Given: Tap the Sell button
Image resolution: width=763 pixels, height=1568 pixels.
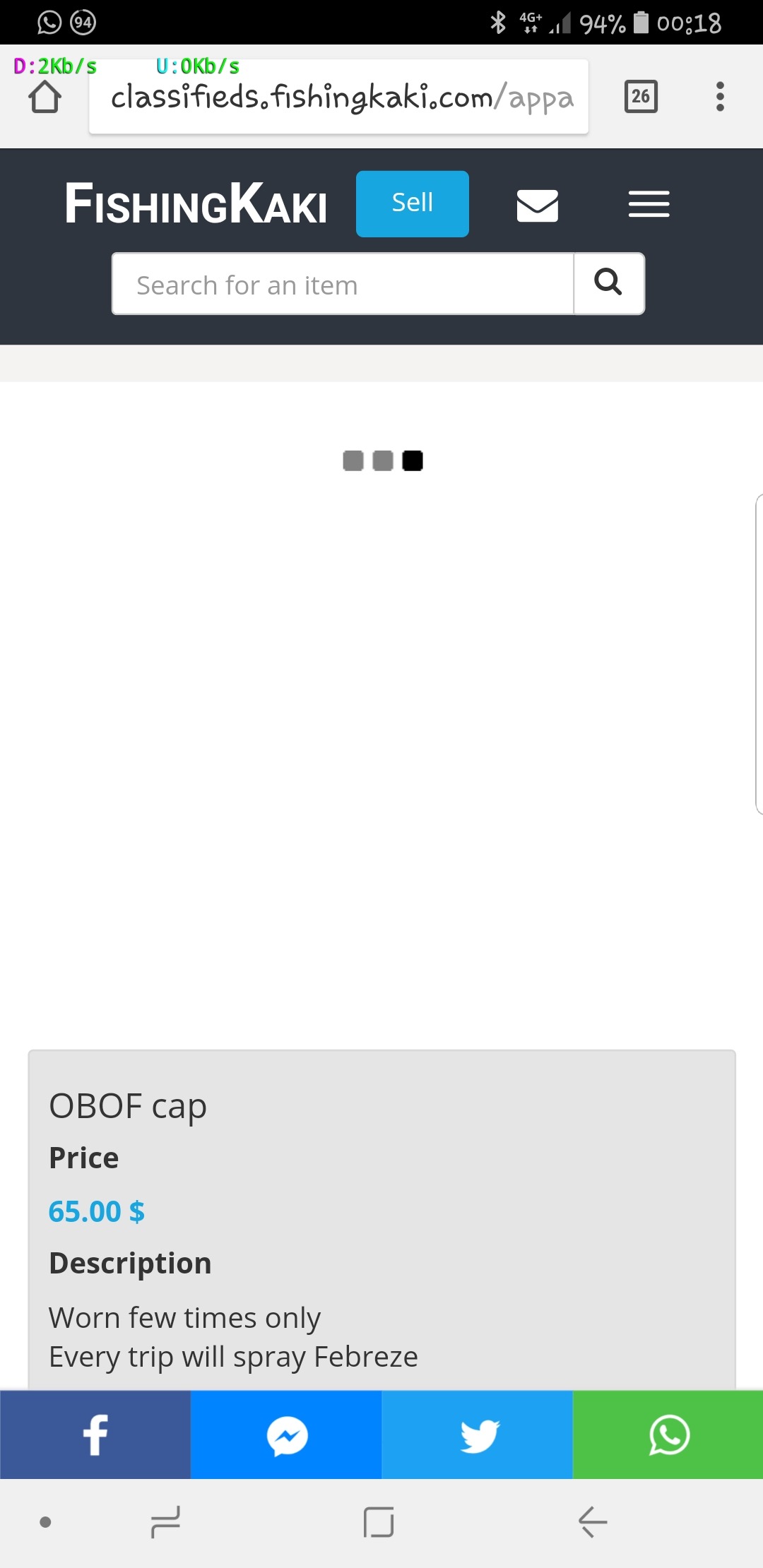Looking at the screenshot, I should coord(413,203).
